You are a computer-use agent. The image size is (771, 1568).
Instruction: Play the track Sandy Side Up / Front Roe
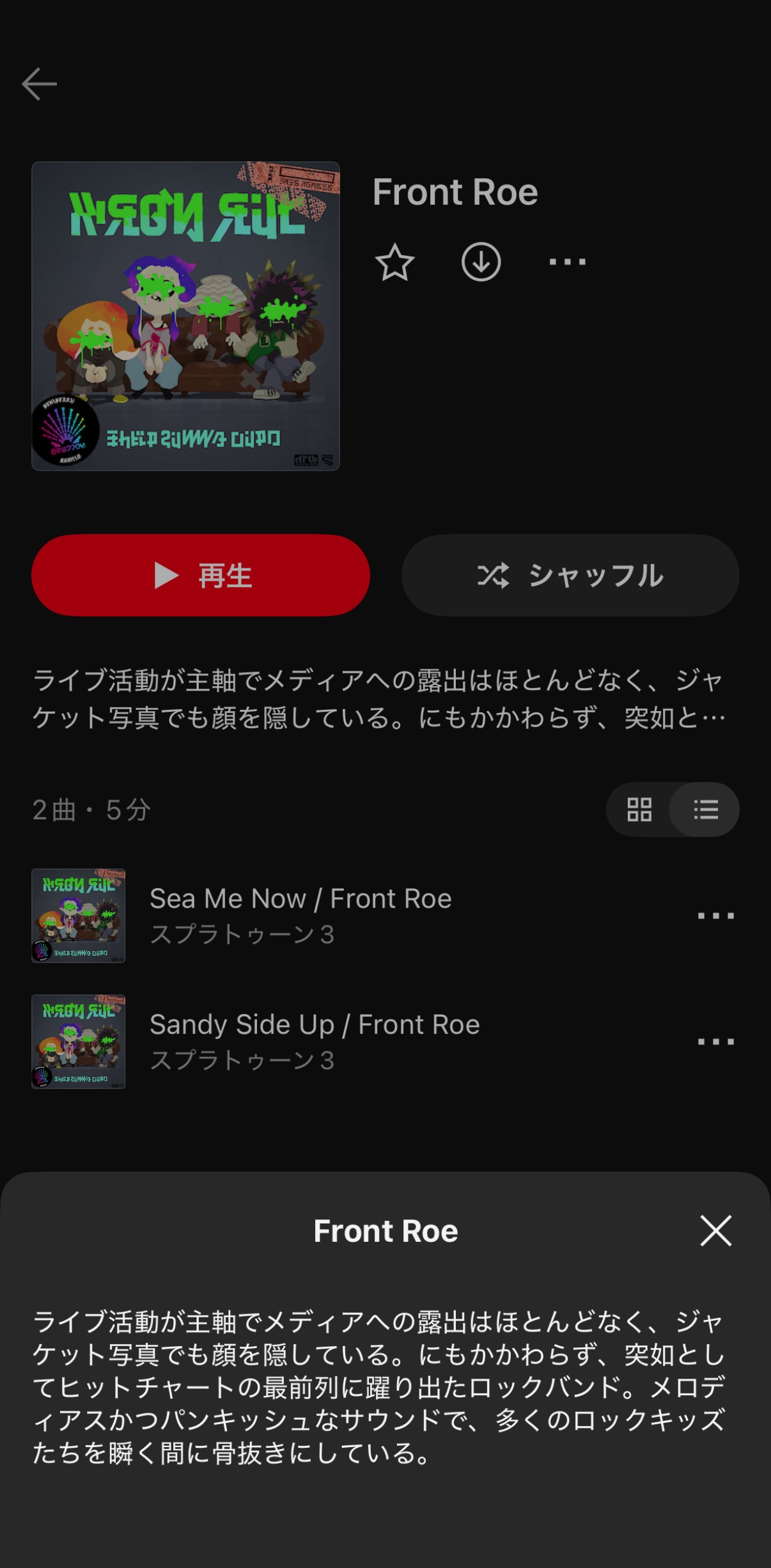click(315, 1041)
